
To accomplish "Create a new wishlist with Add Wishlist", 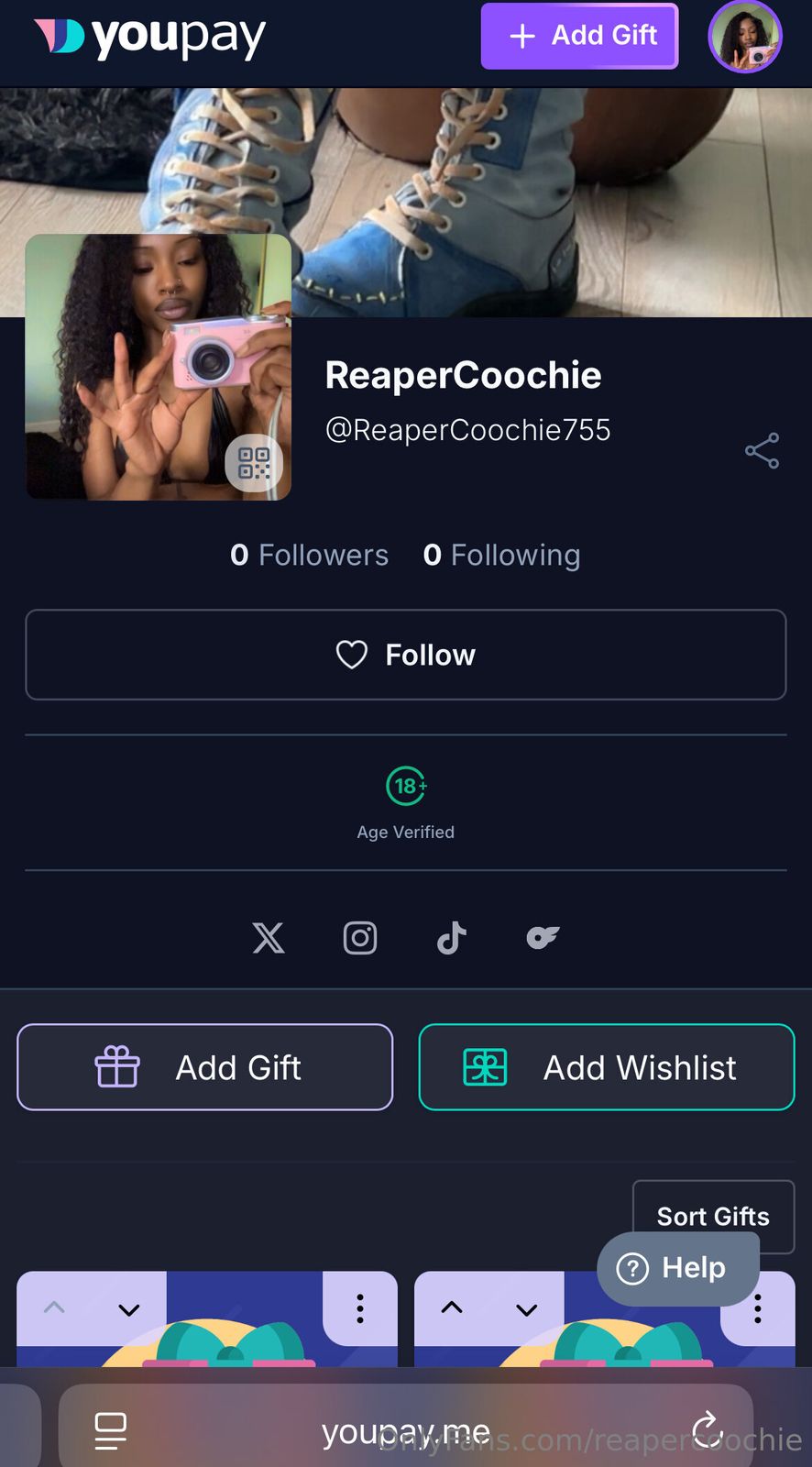I will tap(606, 1067).
